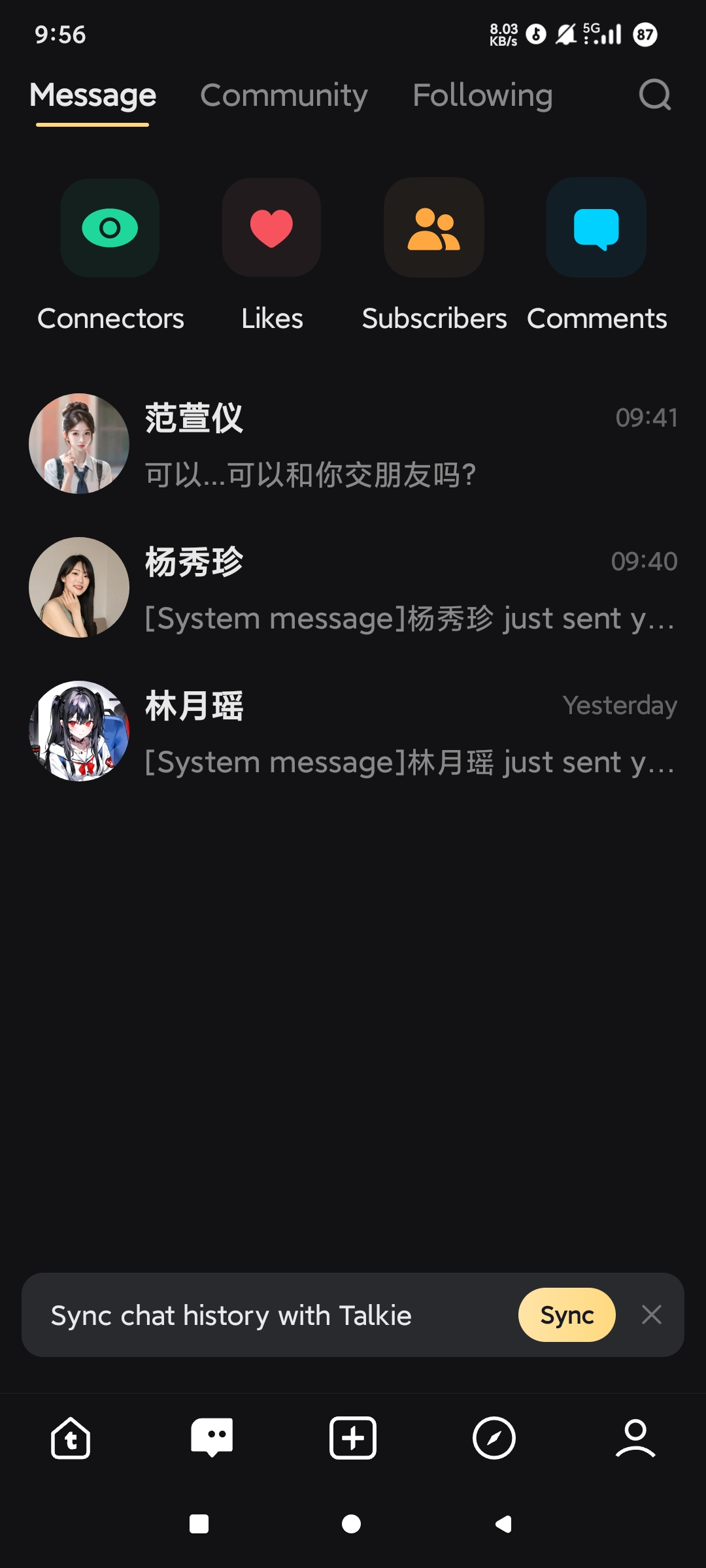
Task: Open Connectors
Action: 110,228
